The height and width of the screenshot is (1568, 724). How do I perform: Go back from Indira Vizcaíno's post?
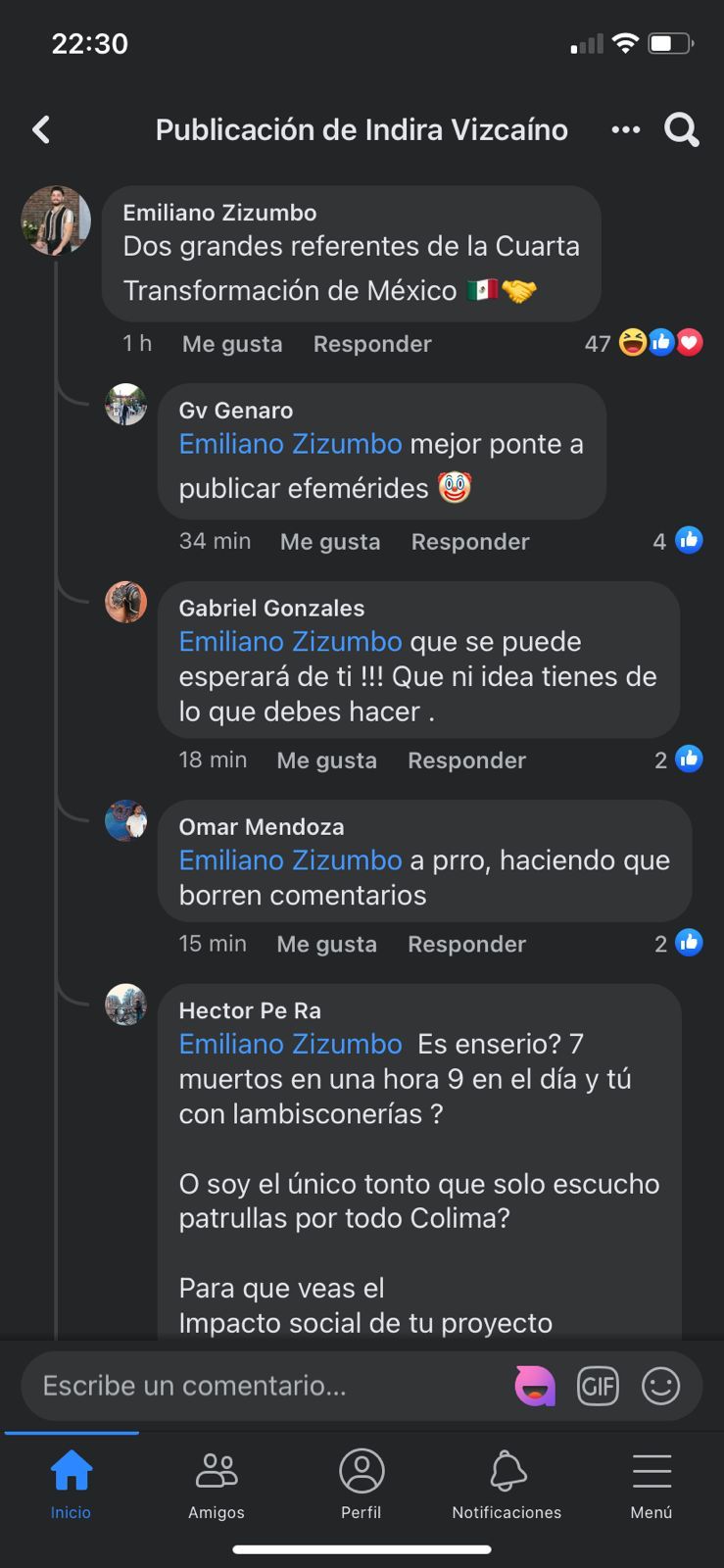click(41, 129)
